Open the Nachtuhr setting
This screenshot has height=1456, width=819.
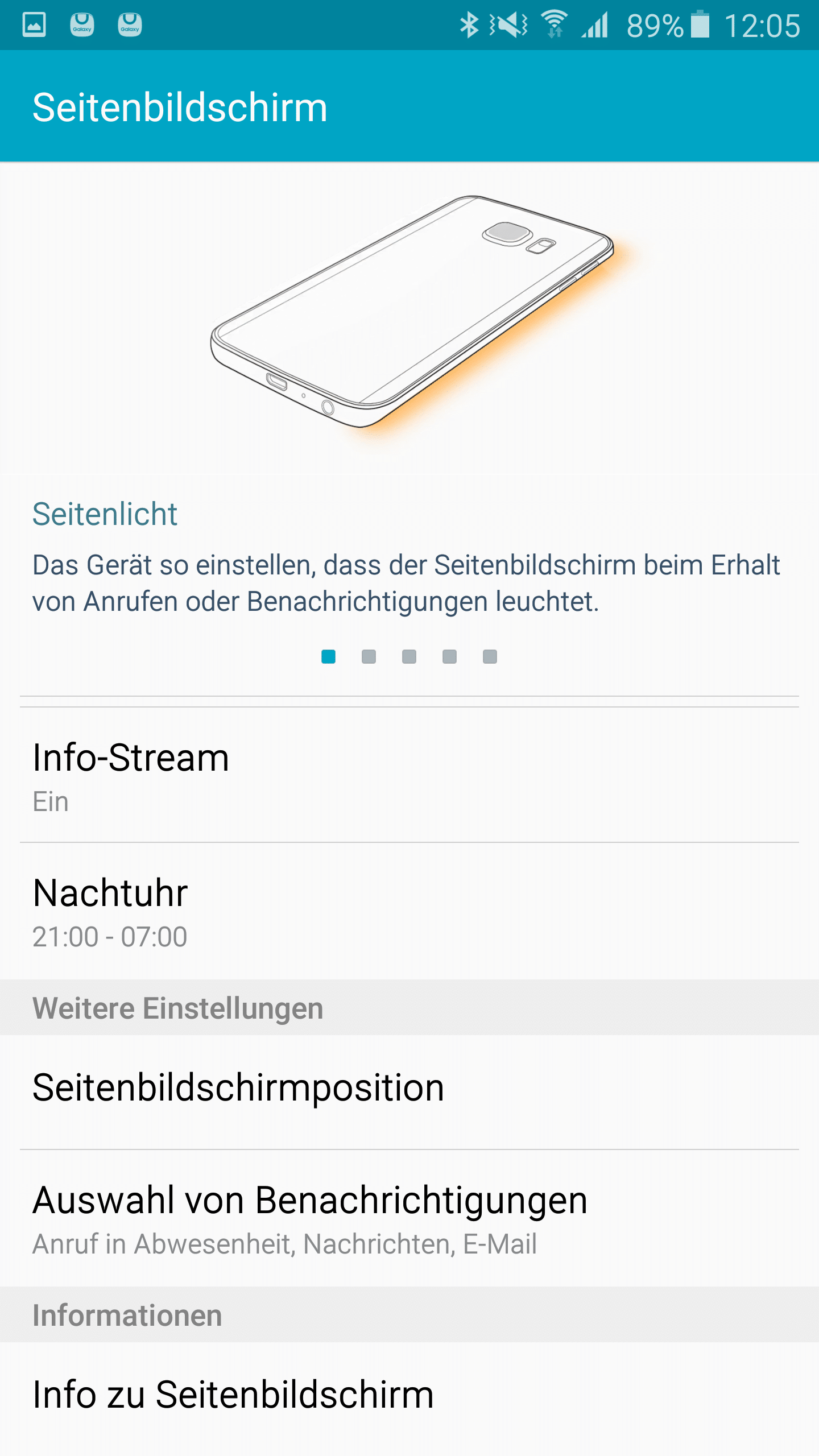coord(409,911)
